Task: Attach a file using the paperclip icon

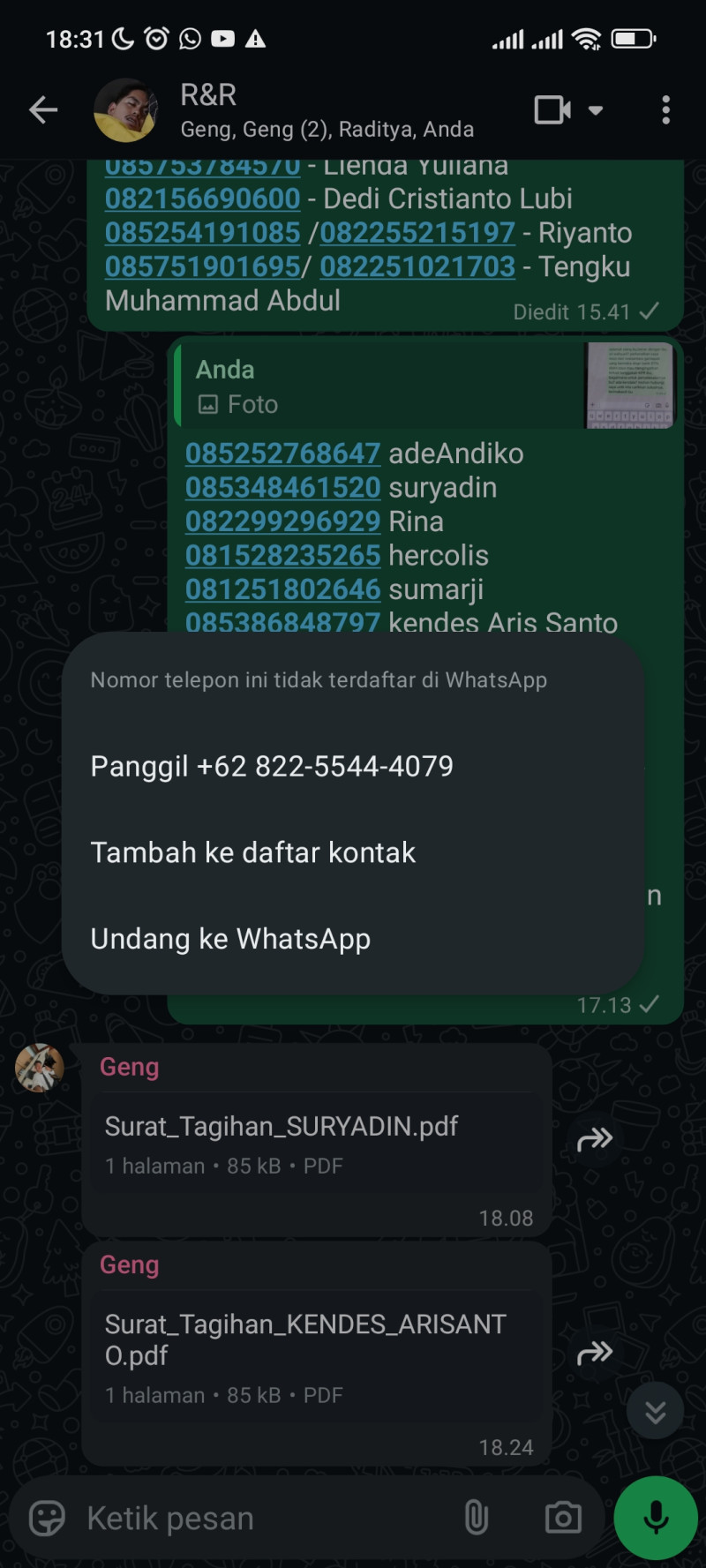Action: 477,1517
